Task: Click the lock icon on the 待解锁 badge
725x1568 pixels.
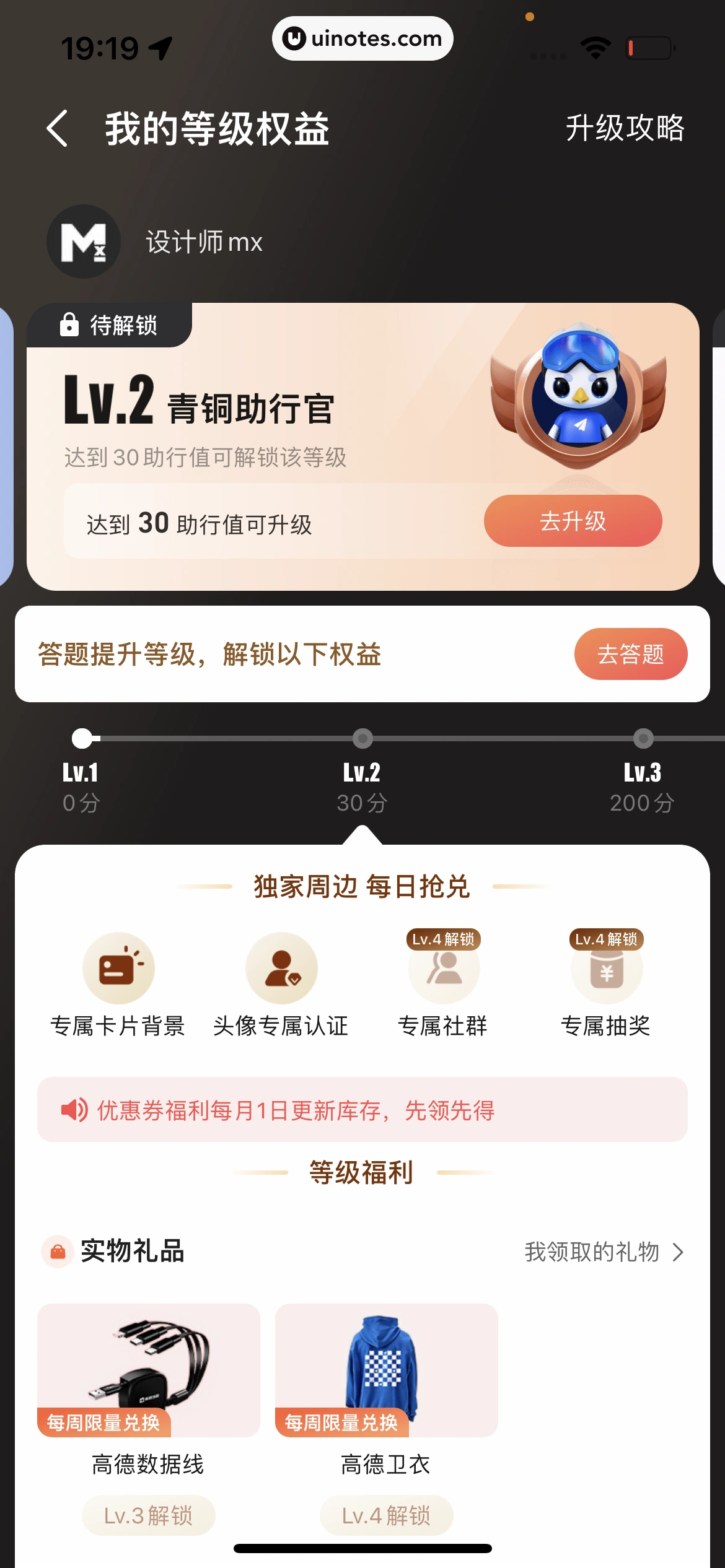Action: click(68, 324)
